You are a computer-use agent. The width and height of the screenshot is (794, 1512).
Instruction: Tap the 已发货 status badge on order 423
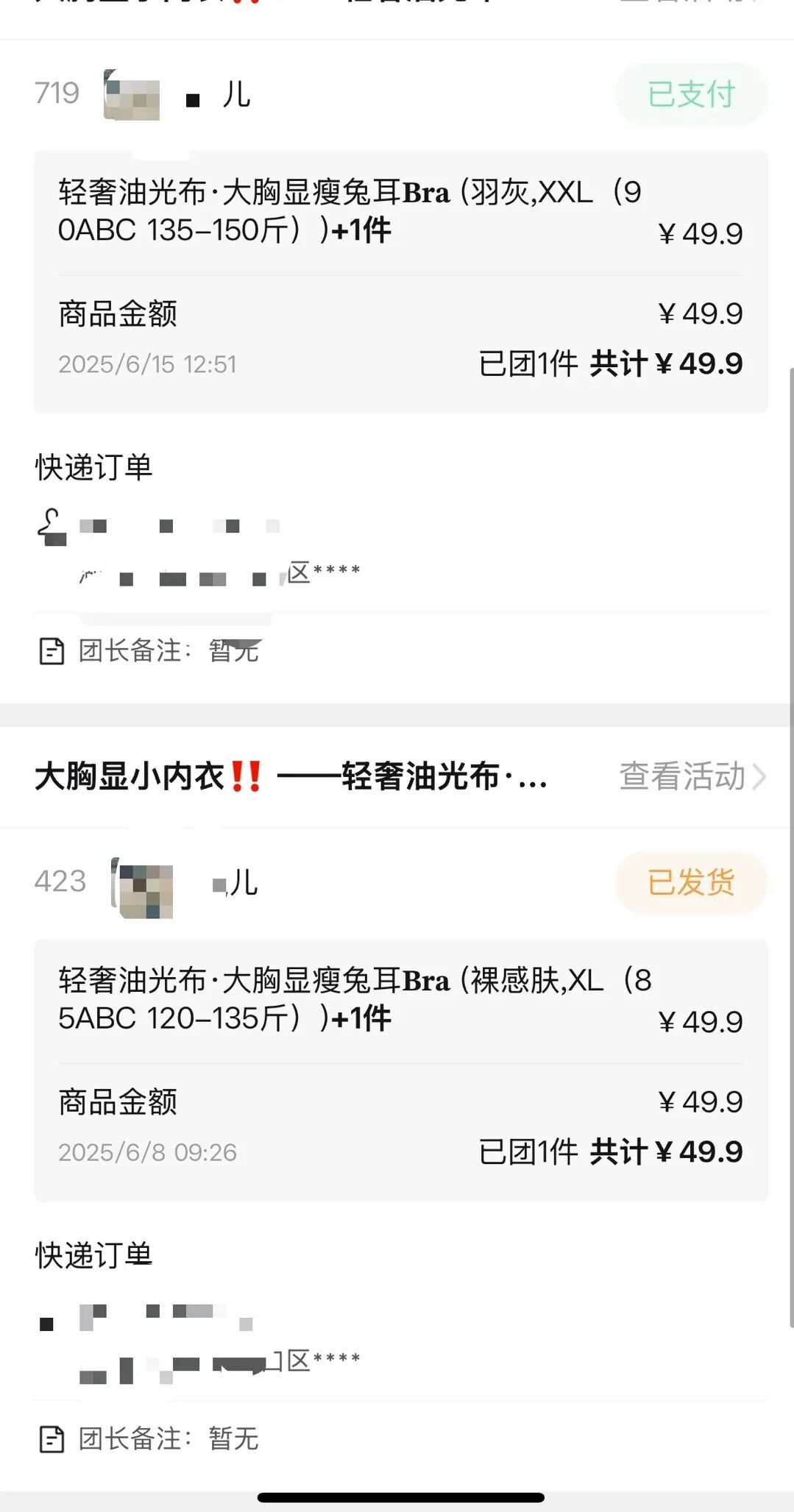pyautogui.click(x=691, y=881)
